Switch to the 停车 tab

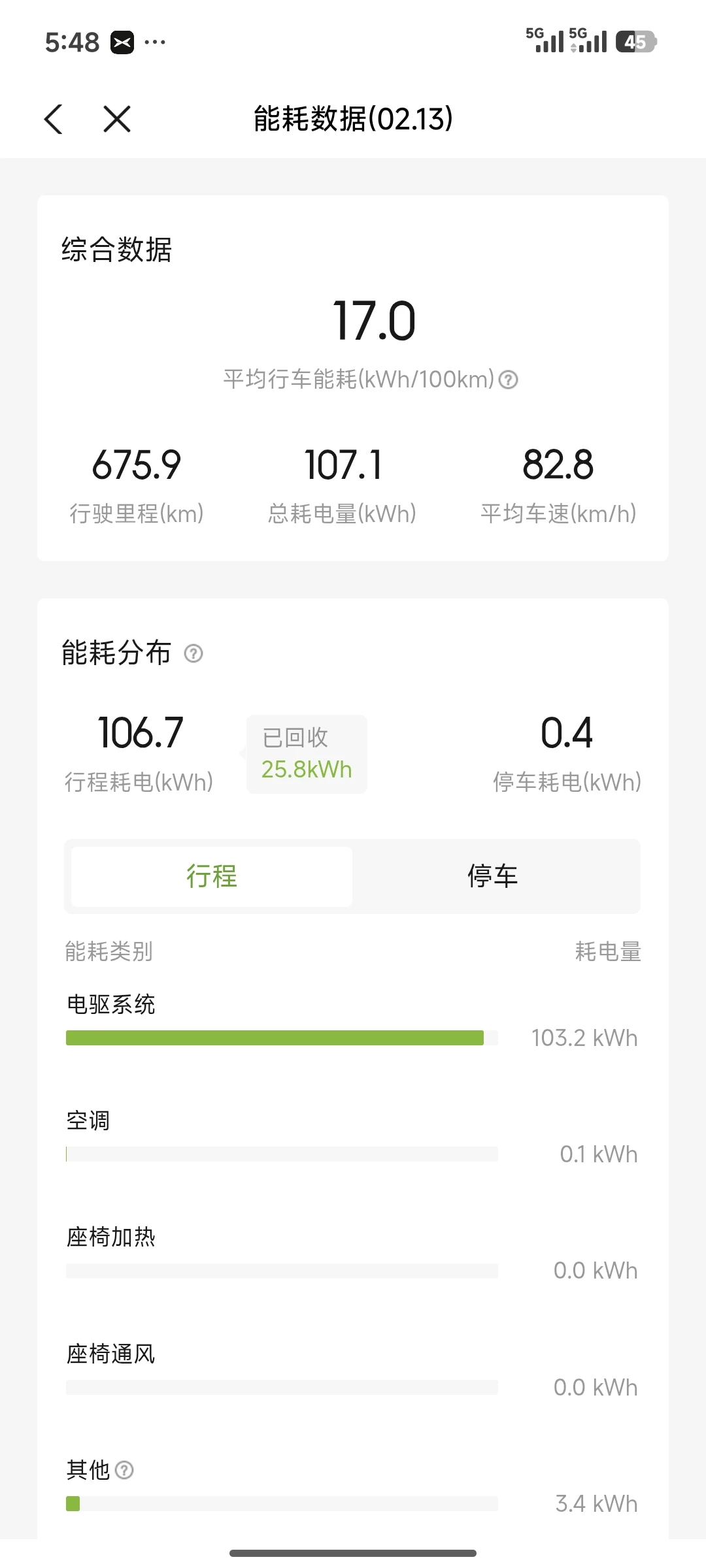493,876
